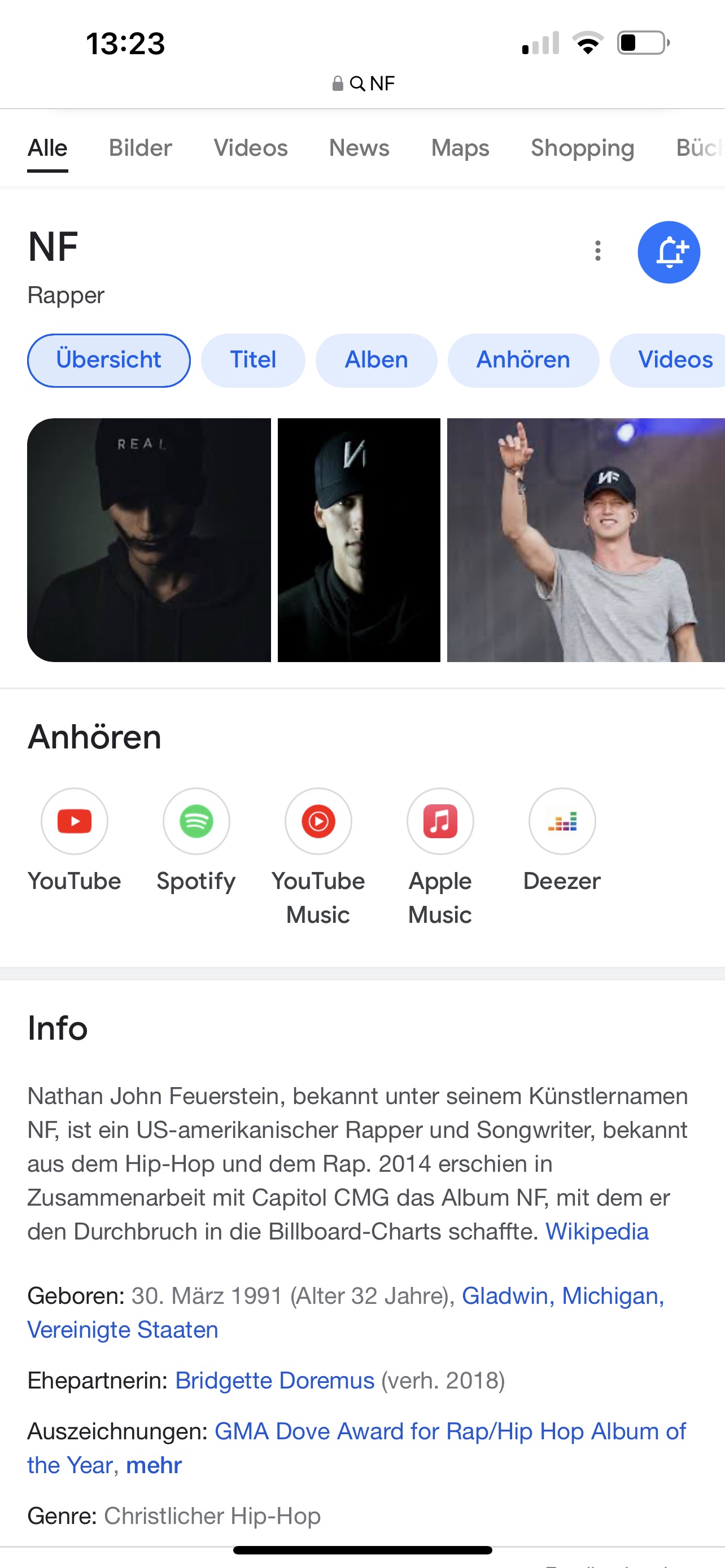The height and width of the screenshot is (1568, 725).
Task: Switch to the Bilder tab
Action: (140, 148)
